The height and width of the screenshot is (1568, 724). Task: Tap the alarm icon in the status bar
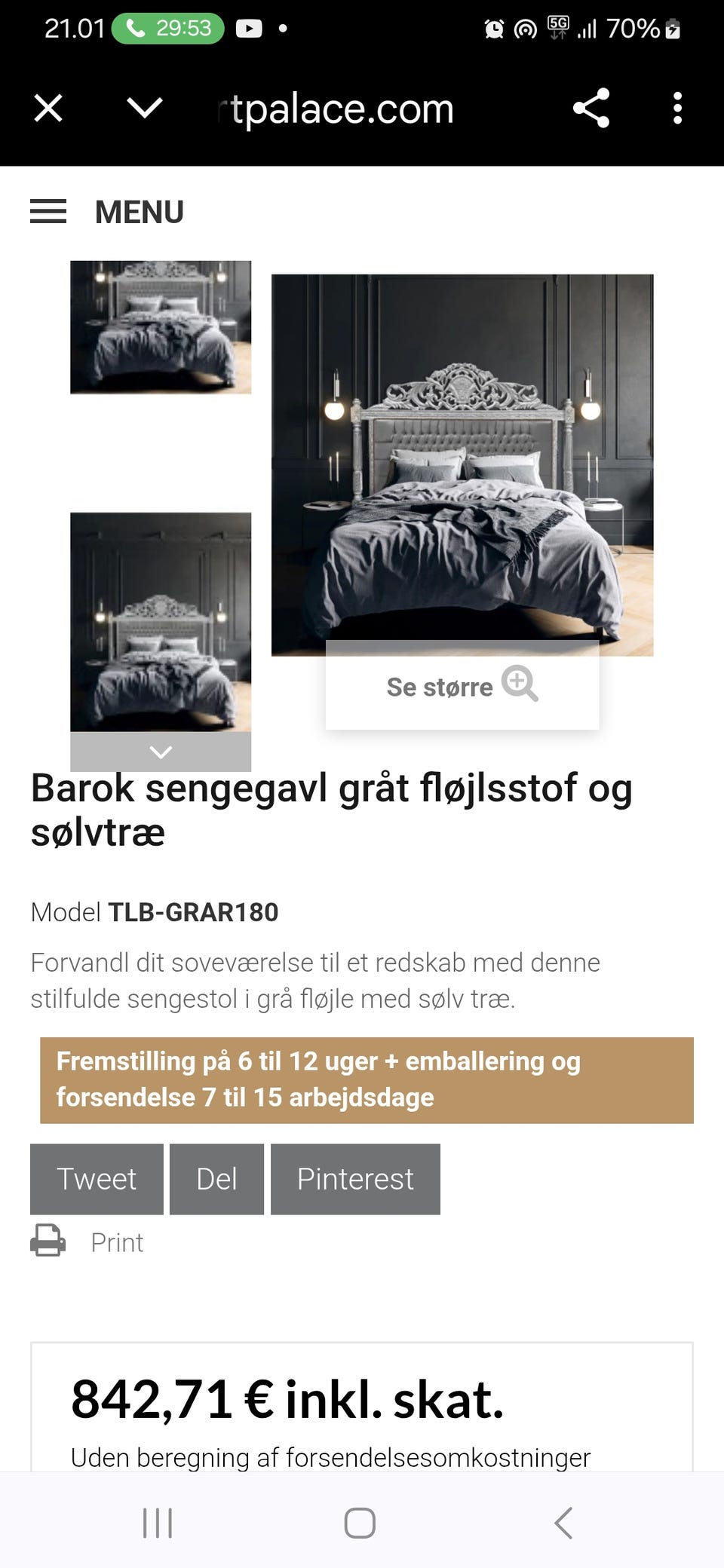coord(493,28)
